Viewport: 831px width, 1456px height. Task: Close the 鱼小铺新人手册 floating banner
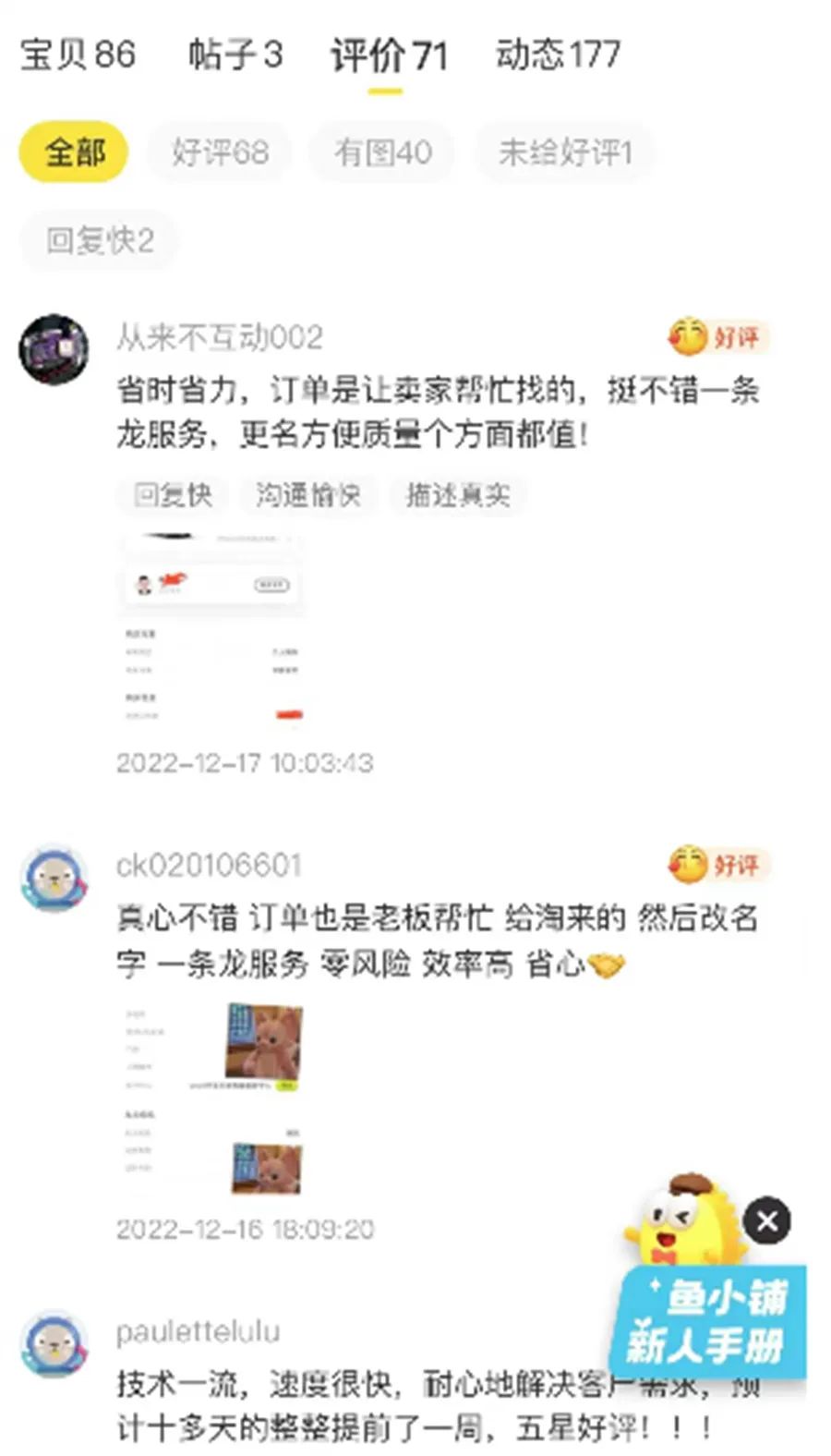(x=766, y=1221)
